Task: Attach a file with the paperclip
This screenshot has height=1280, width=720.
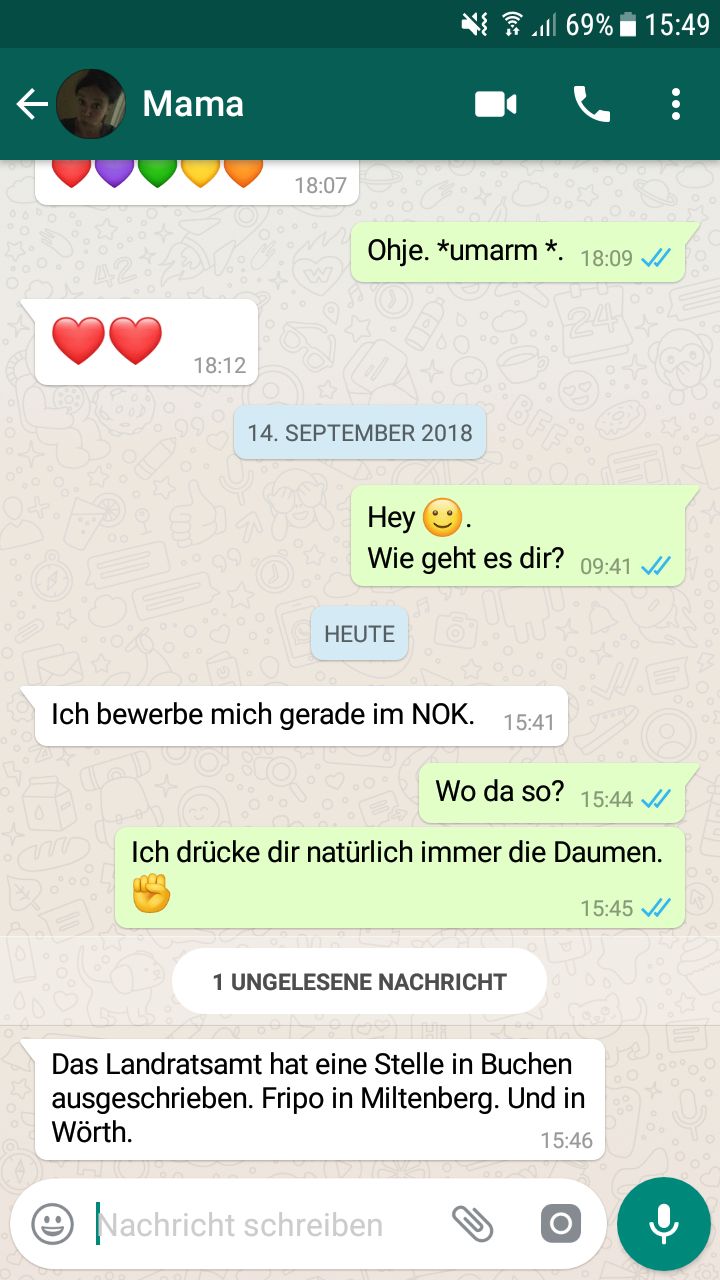Action: click(473, 1224)
